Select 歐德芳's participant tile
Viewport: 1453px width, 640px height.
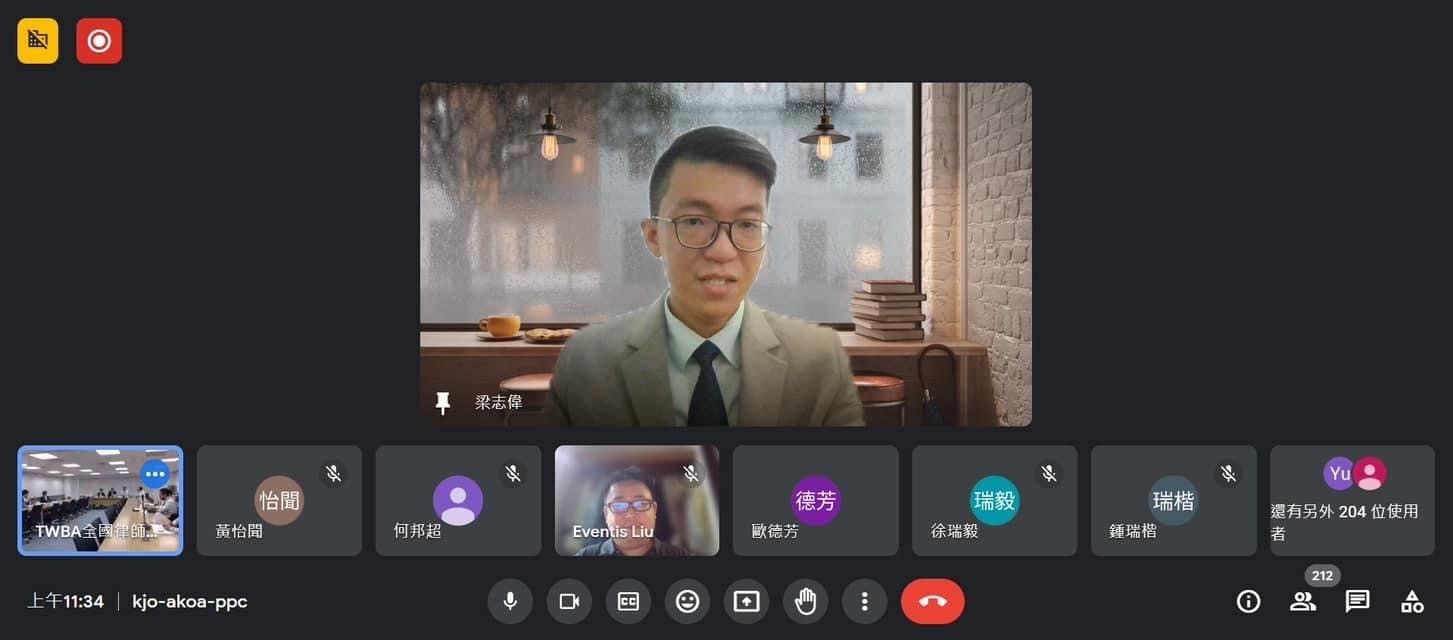[x=815, y=501]
